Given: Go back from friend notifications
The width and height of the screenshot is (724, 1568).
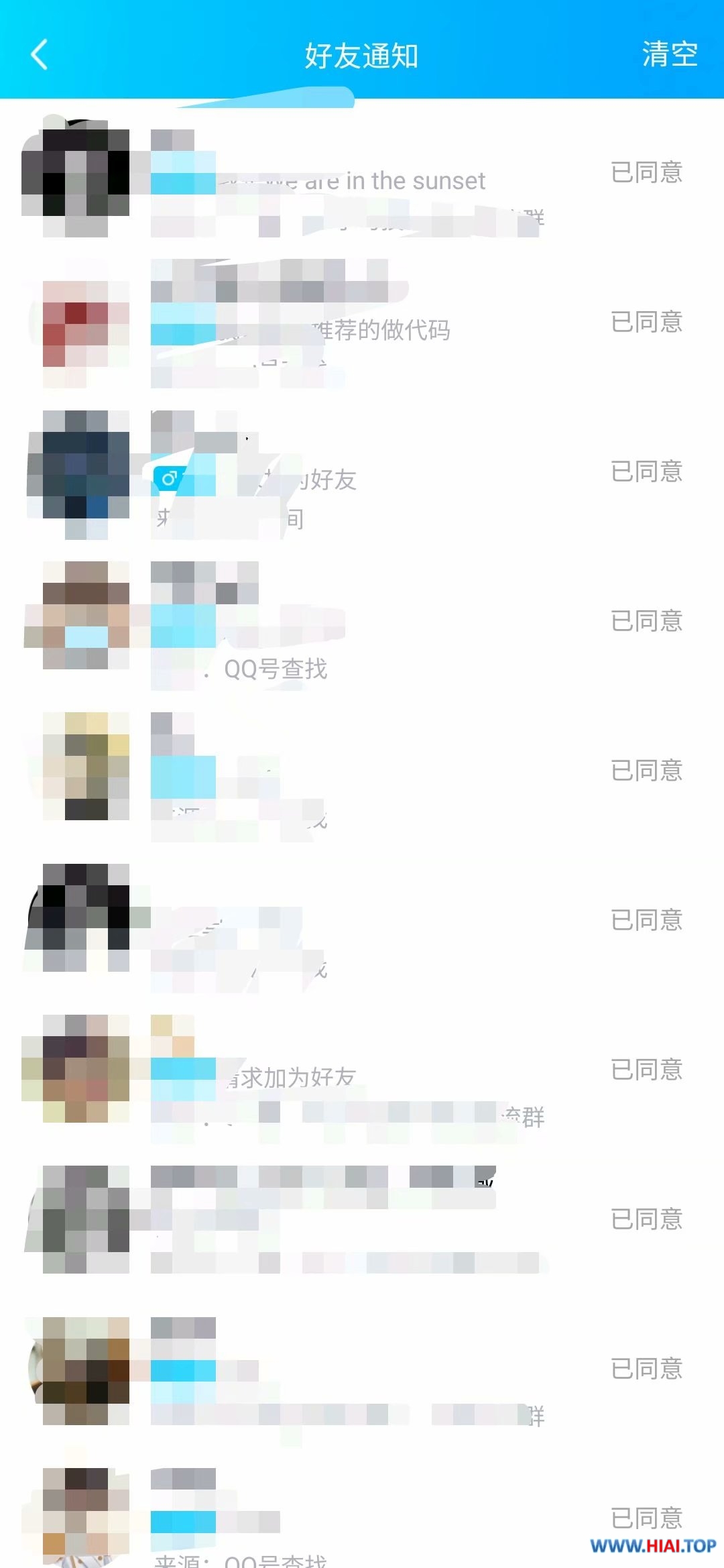Looking at the screenshot, I should click(40, 55).
